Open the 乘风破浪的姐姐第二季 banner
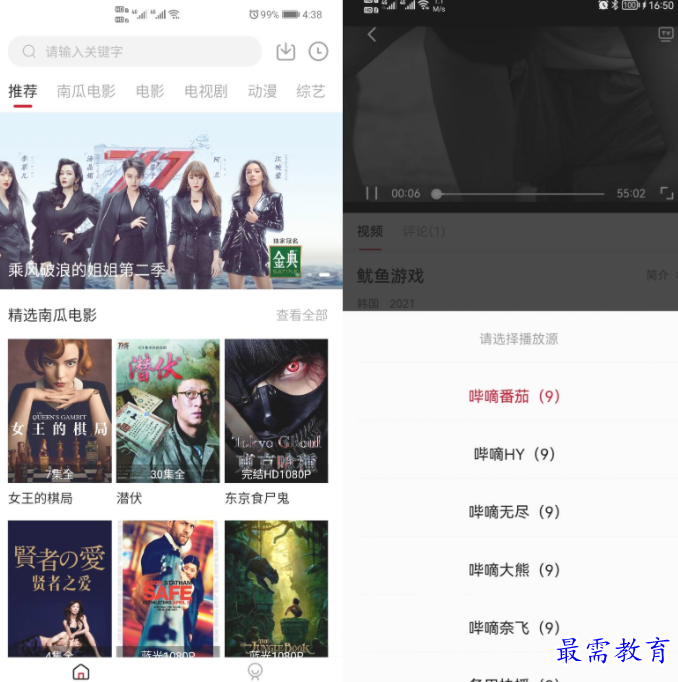Image resolution: width=678 pixels, height=682 pixels. pos(171,200)
